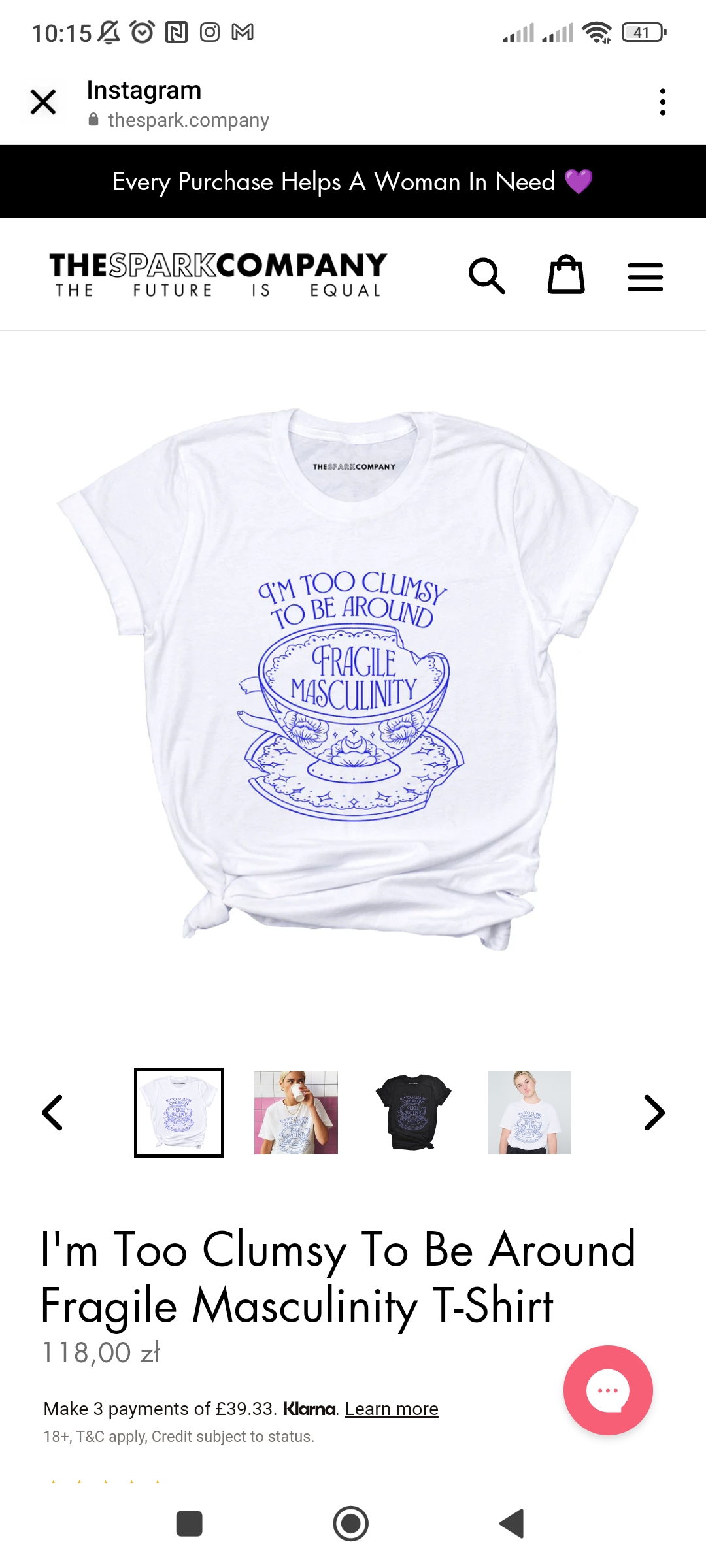Go to previous product image
Image resolution: width=706 pixels, height=1568 pixels.
pyautogui.click(x=52, y=1113)
